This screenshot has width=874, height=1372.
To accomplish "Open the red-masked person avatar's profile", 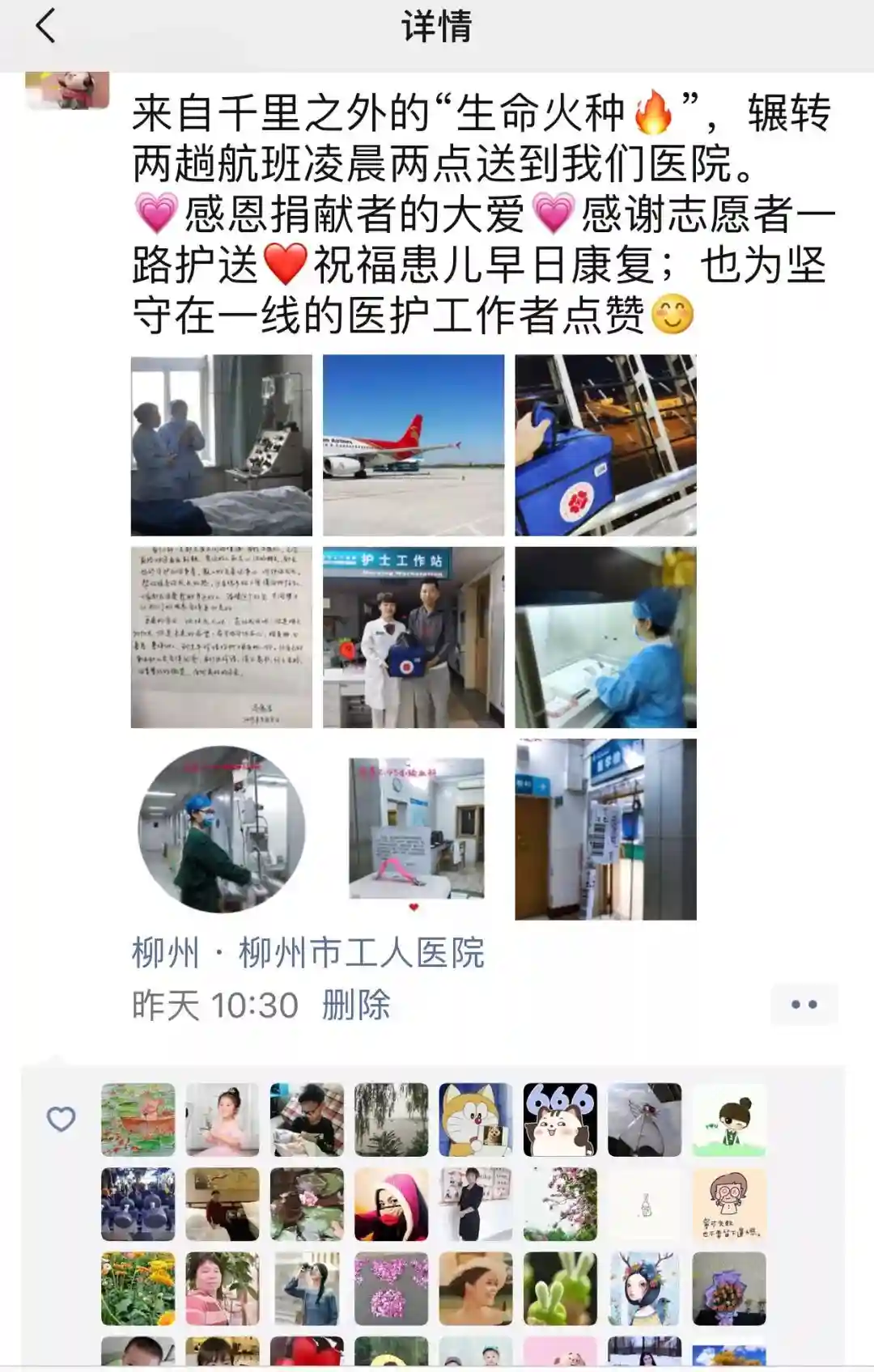I will (391, 1205).
